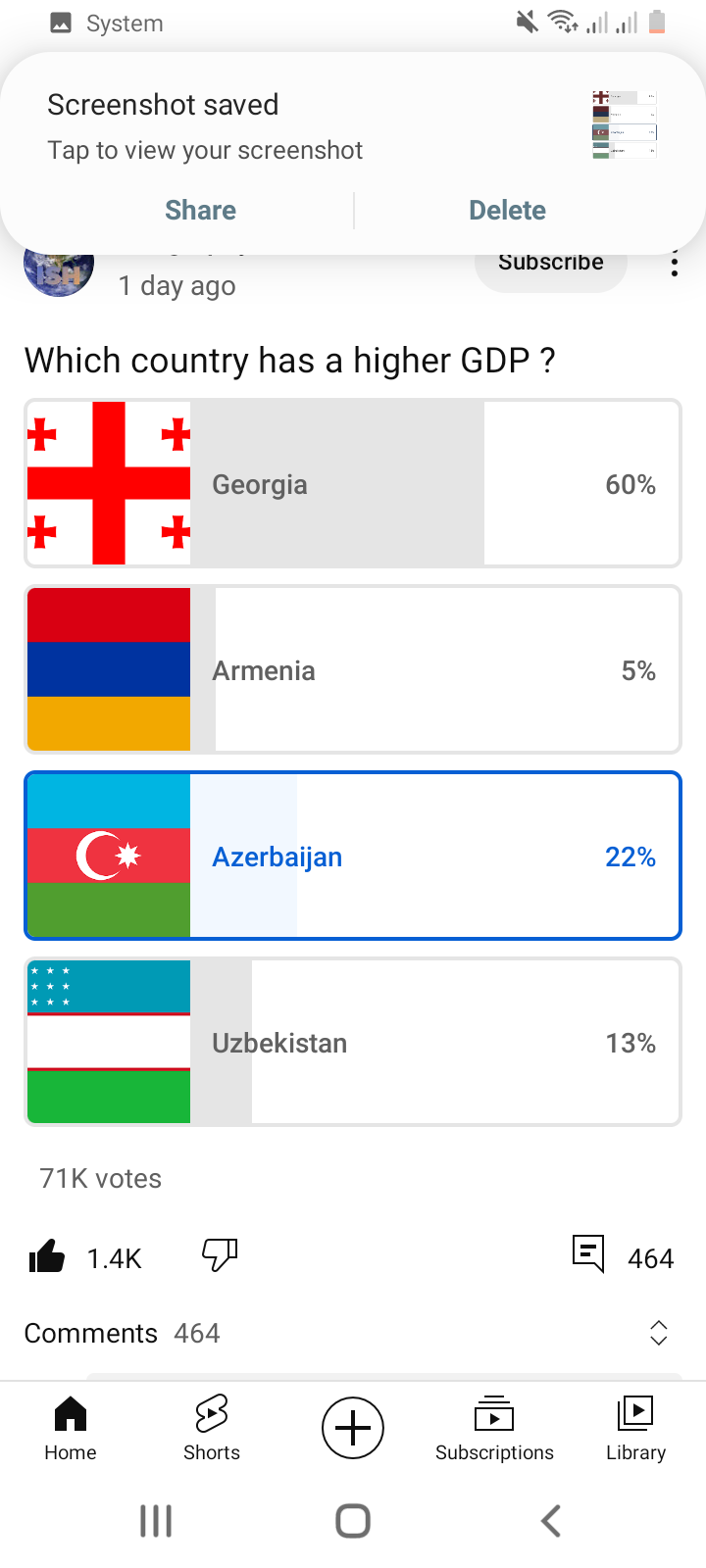Open the post overflow menu
This screenshot has width=706, height=1568.
tap(675, 265)
